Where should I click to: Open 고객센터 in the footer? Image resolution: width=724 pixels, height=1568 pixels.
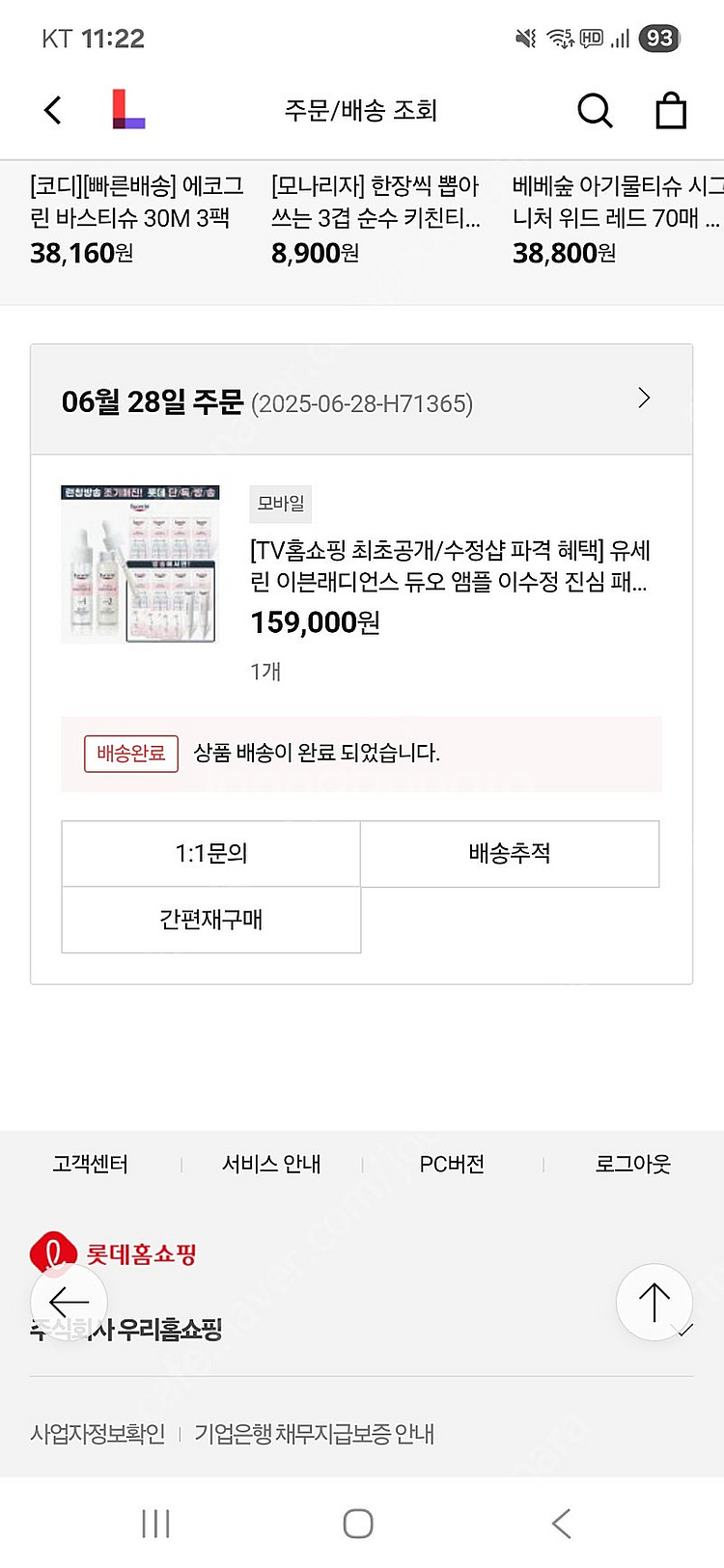(x=90, y=1164)
